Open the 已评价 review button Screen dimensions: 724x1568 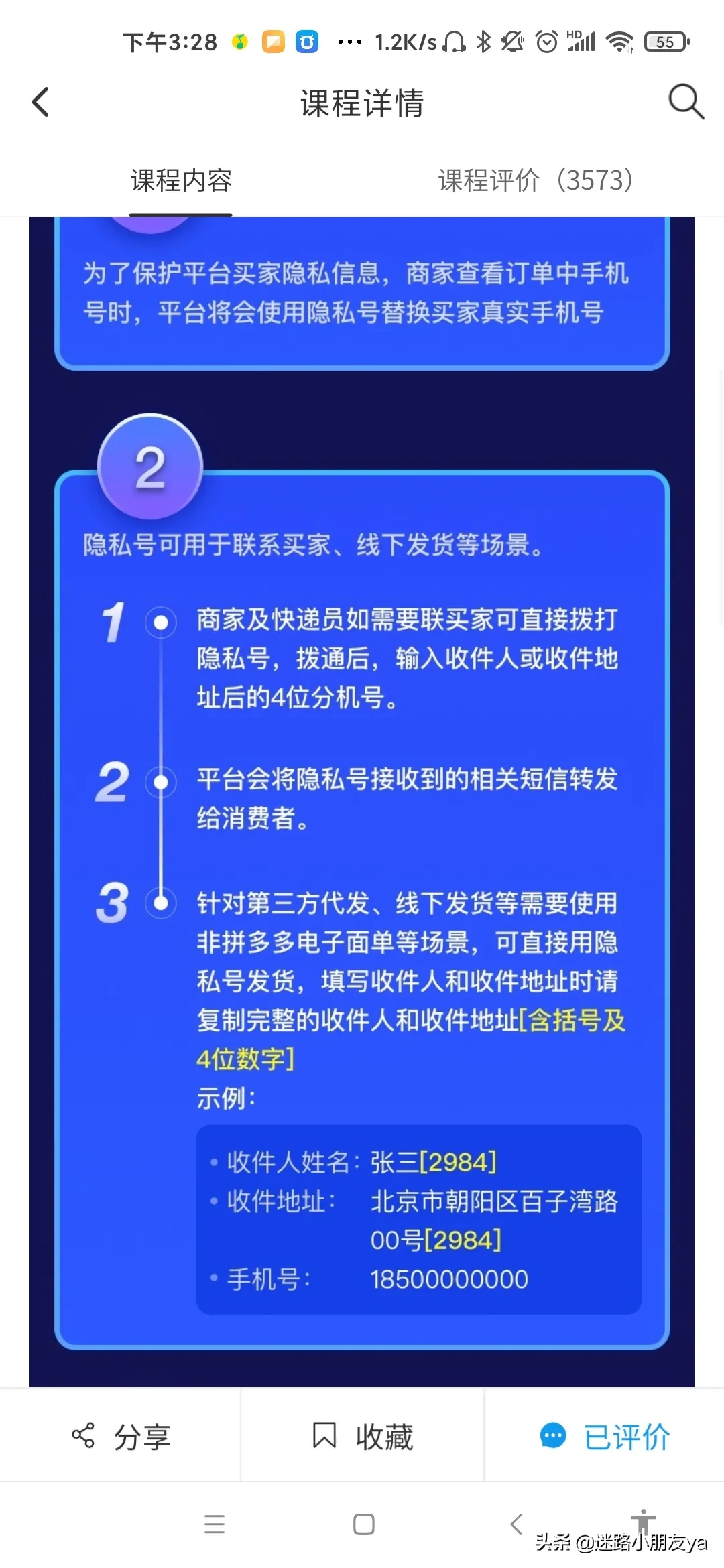[x=605, y=1437]
